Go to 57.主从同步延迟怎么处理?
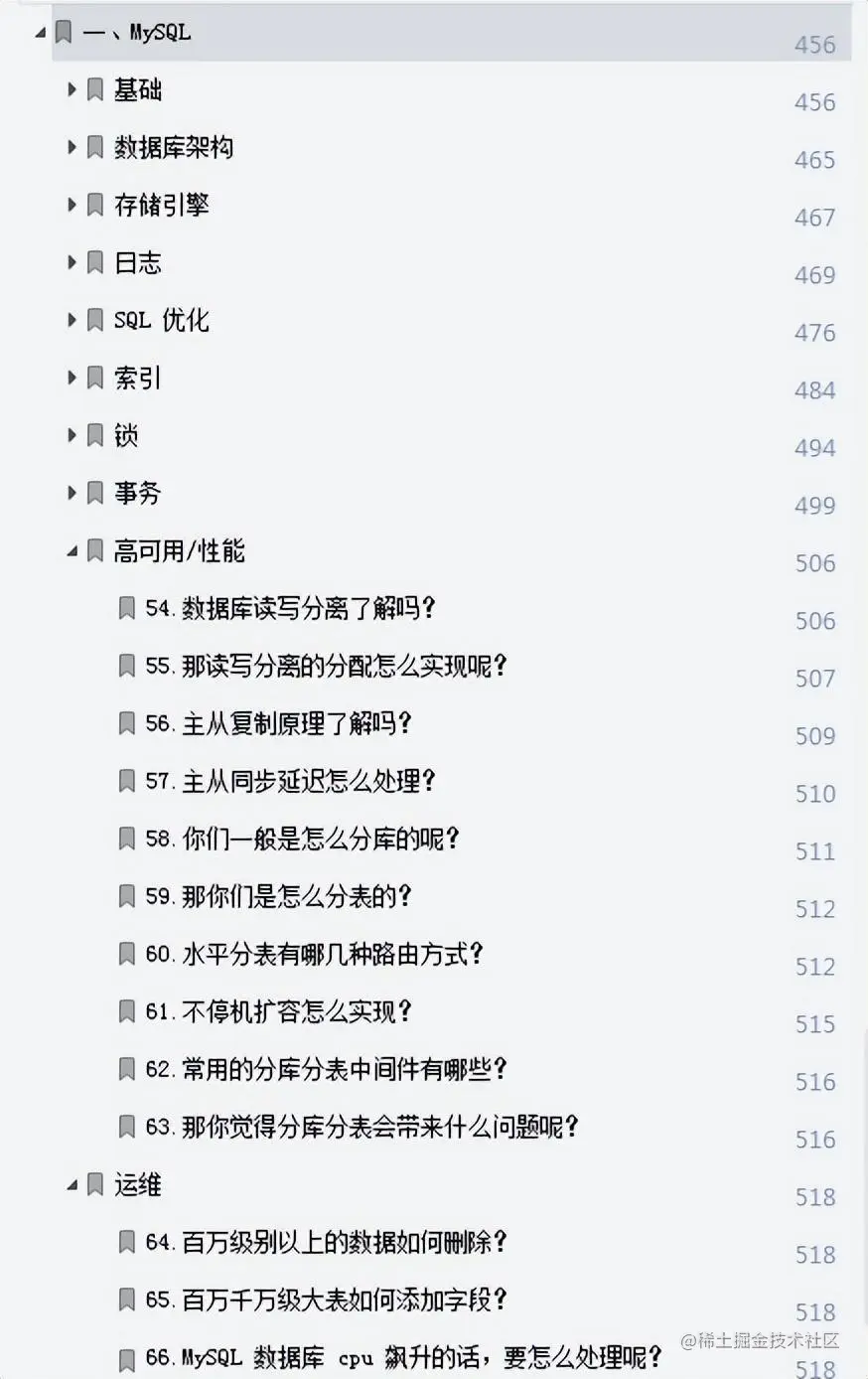This screenshot has height=1379, width=868. (x=290, y=781)
